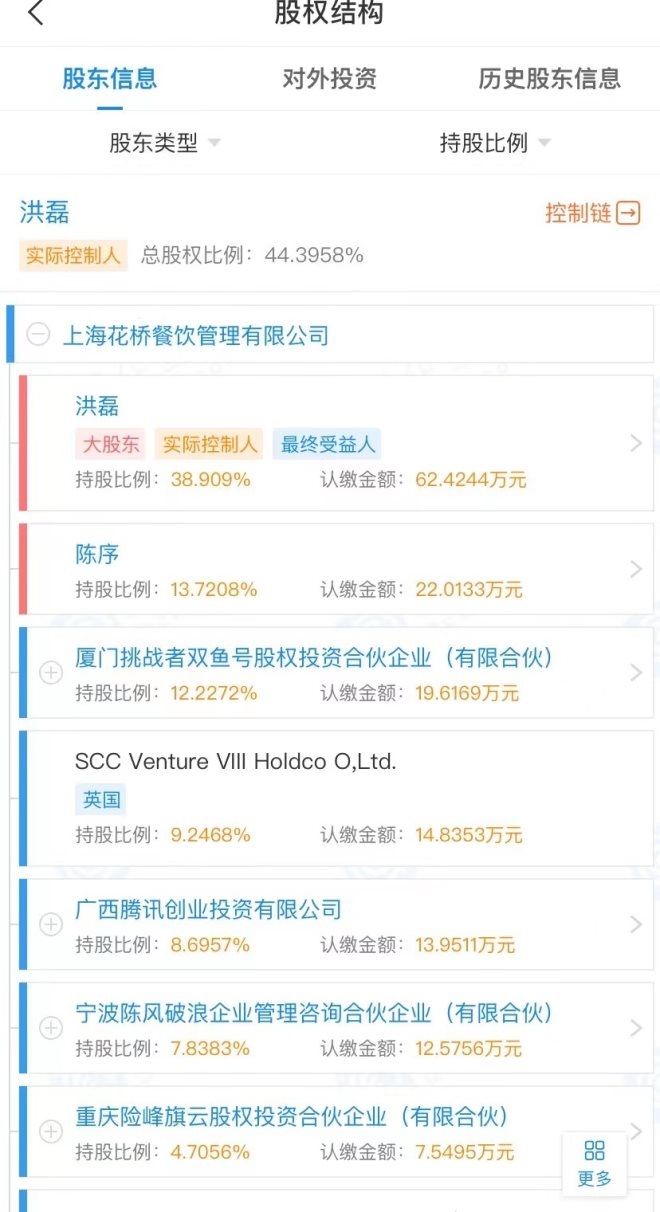
Task: Expand 厦门挑战者双鱼号股权投资合伙企业 node
Action: coord(50,673)
